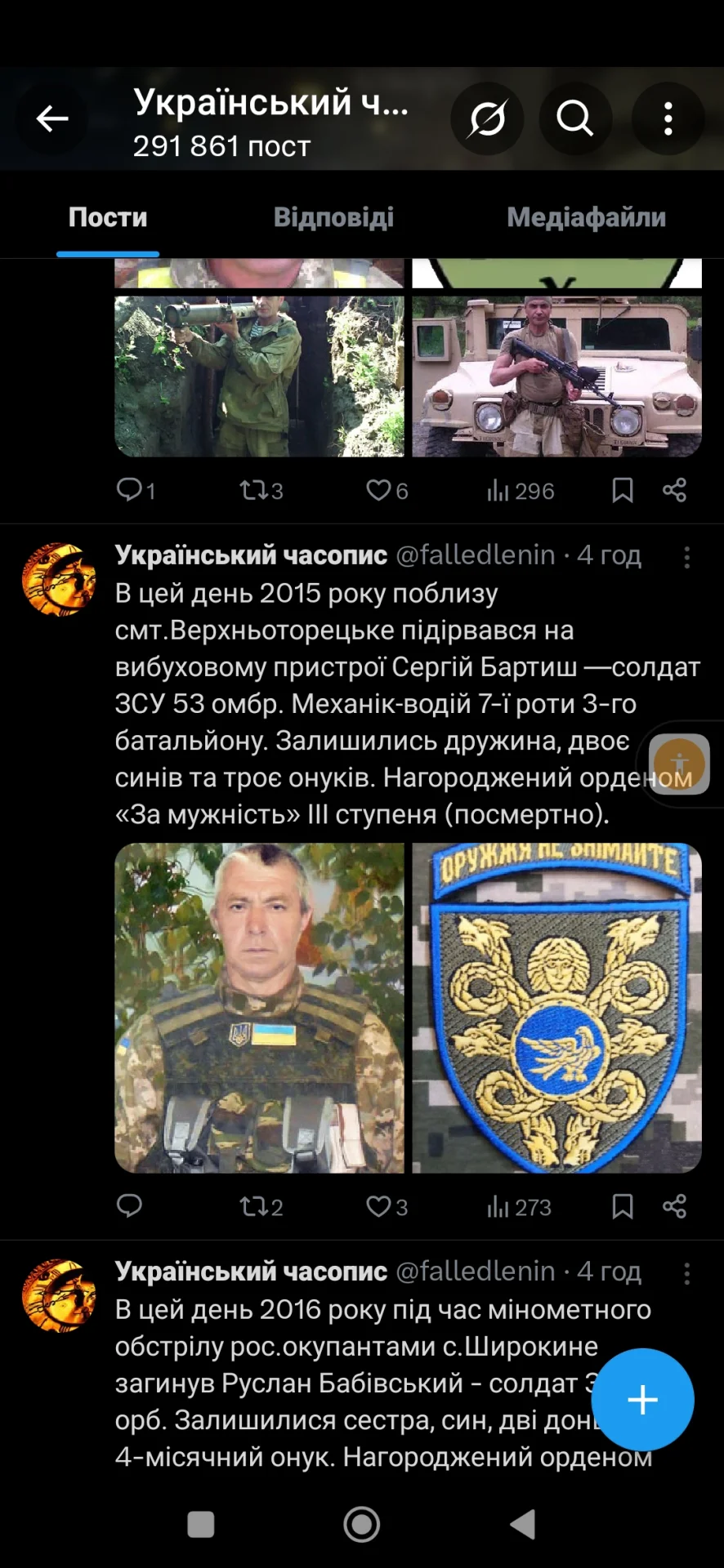724x1568 pixels.
Task: Tap the system home button
Action: 362,1524
